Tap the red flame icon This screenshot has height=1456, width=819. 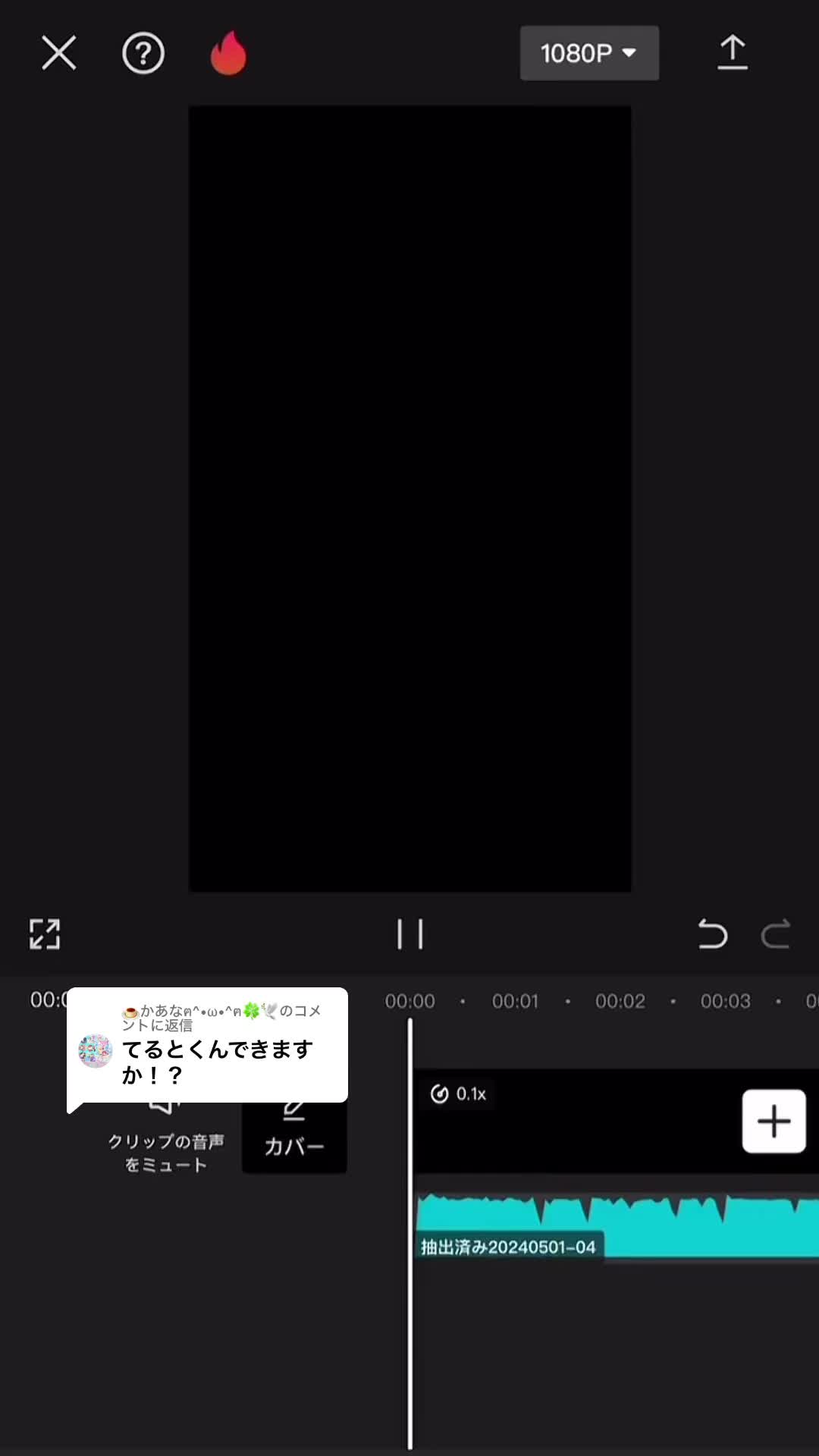point(228,53)
